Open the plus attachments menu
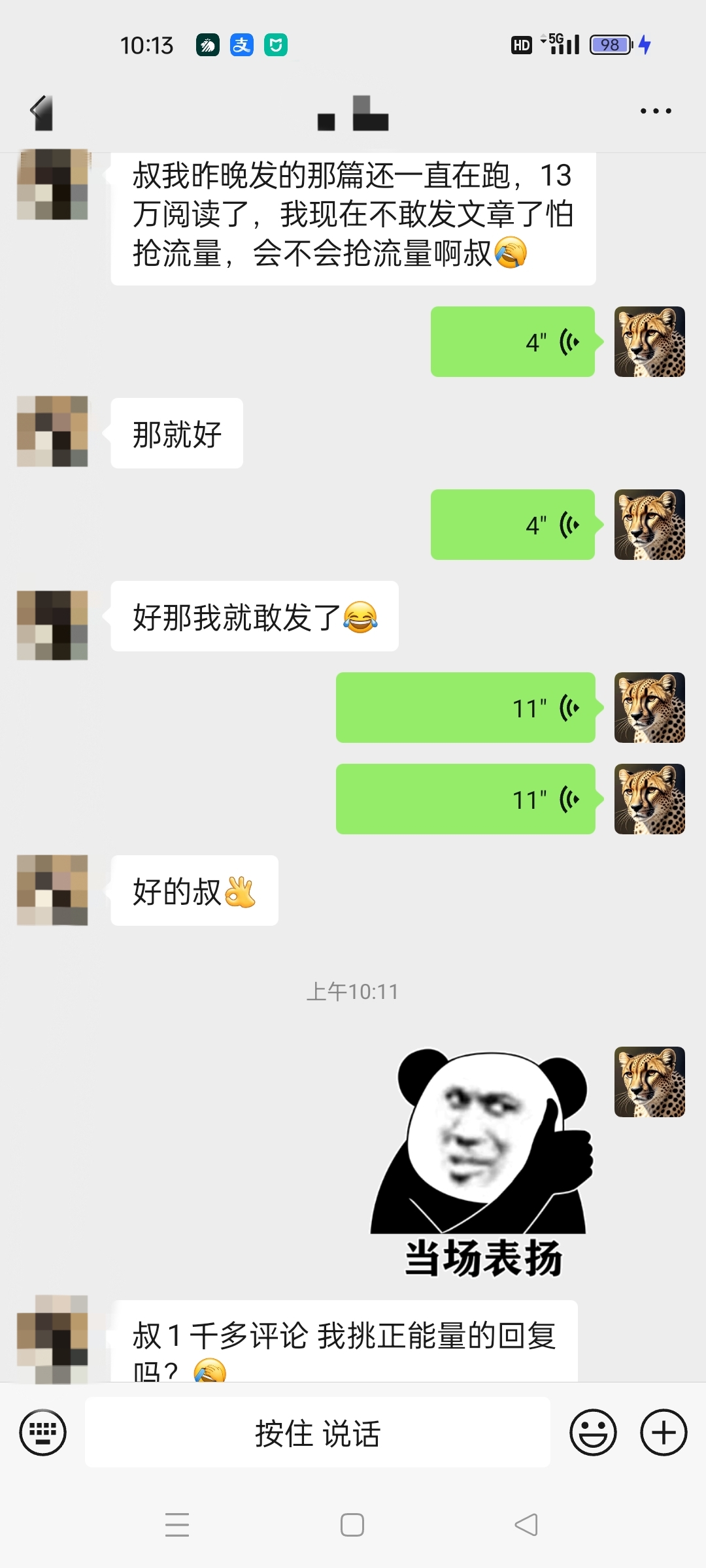 663,1433
